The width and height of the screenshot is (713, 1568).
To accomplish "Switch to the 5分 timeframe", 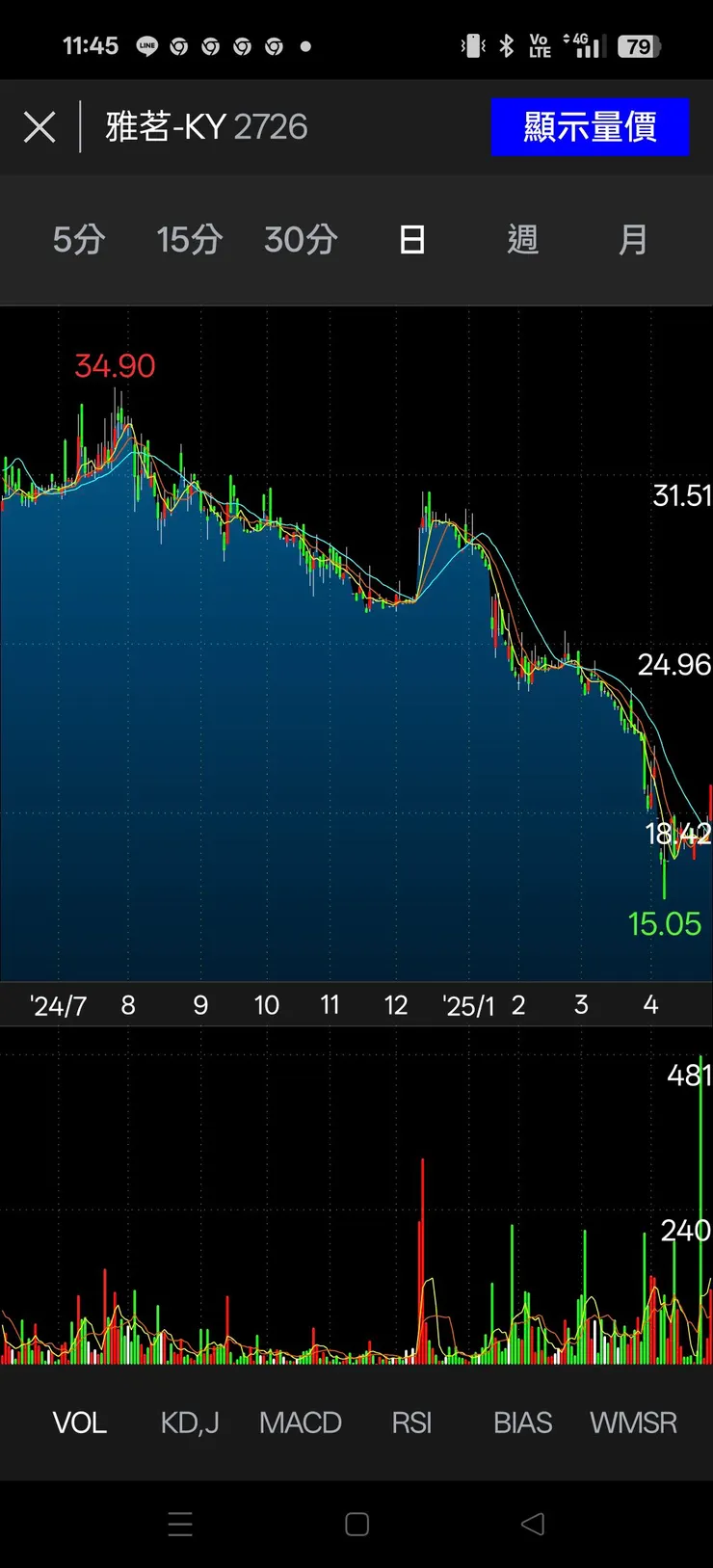I will pyautogui.click(x=78, y=239).
